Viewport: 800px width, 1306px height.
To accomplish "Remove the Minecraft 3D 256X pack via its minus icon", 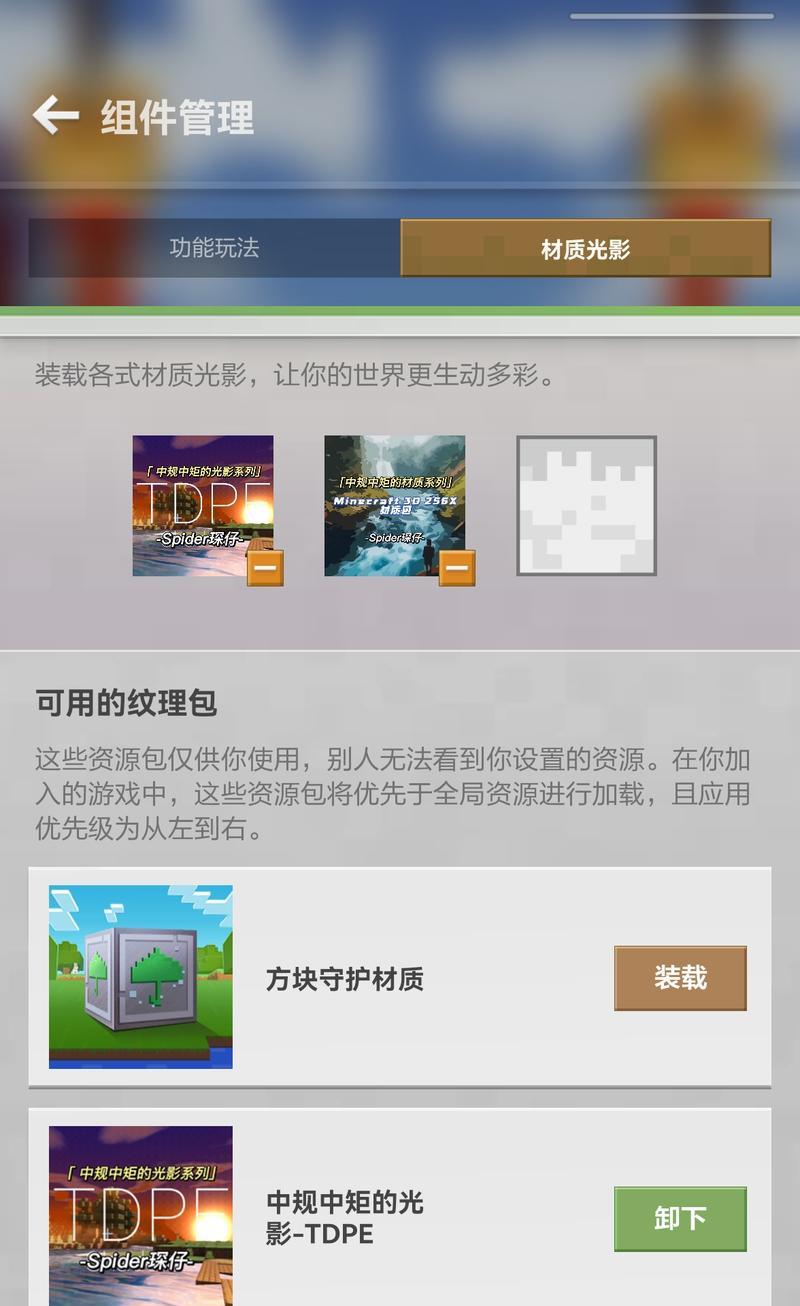I will [457, 568].
